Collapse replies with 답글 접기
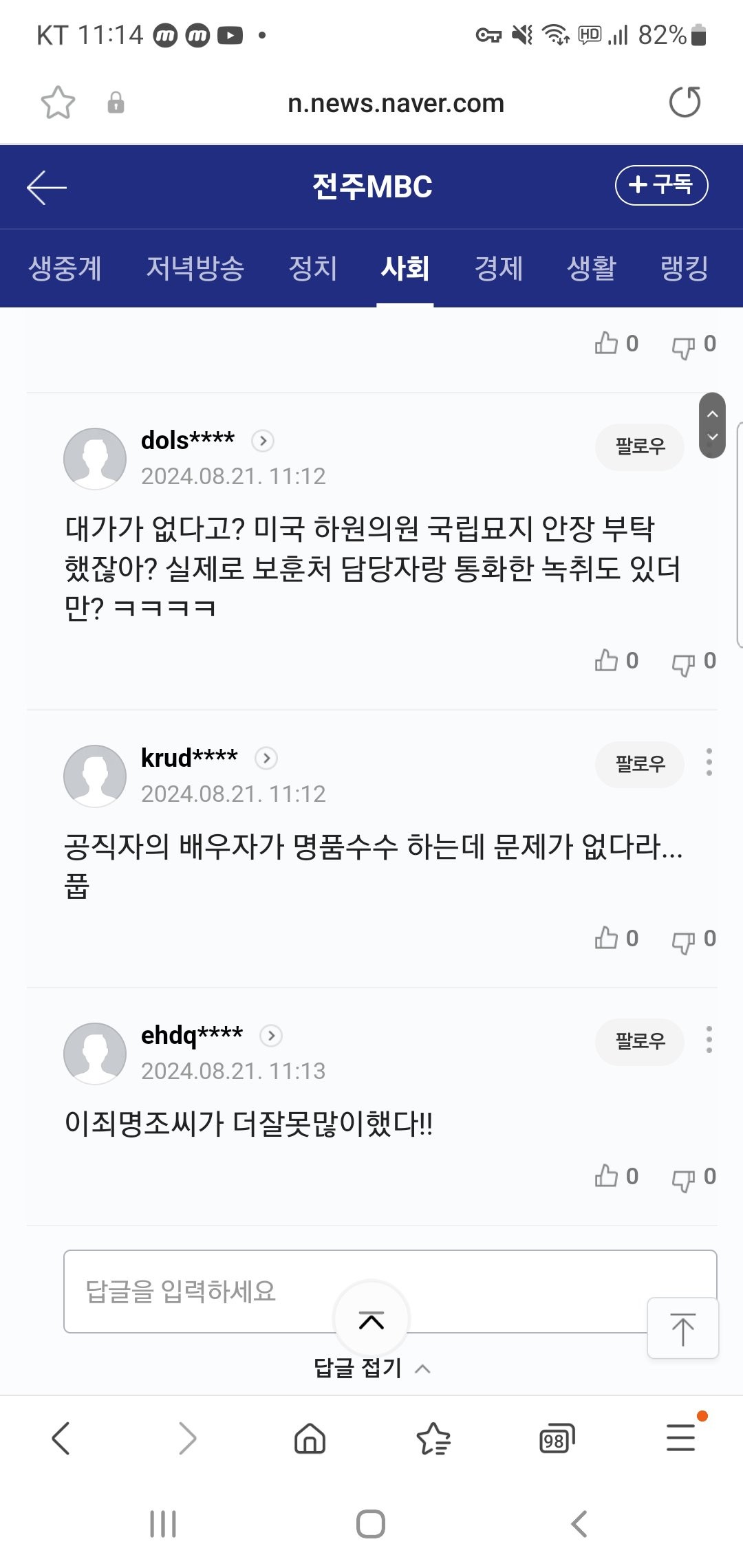Image resolution: width=743 pixels, height=1568 pixels. point(371,1368)
